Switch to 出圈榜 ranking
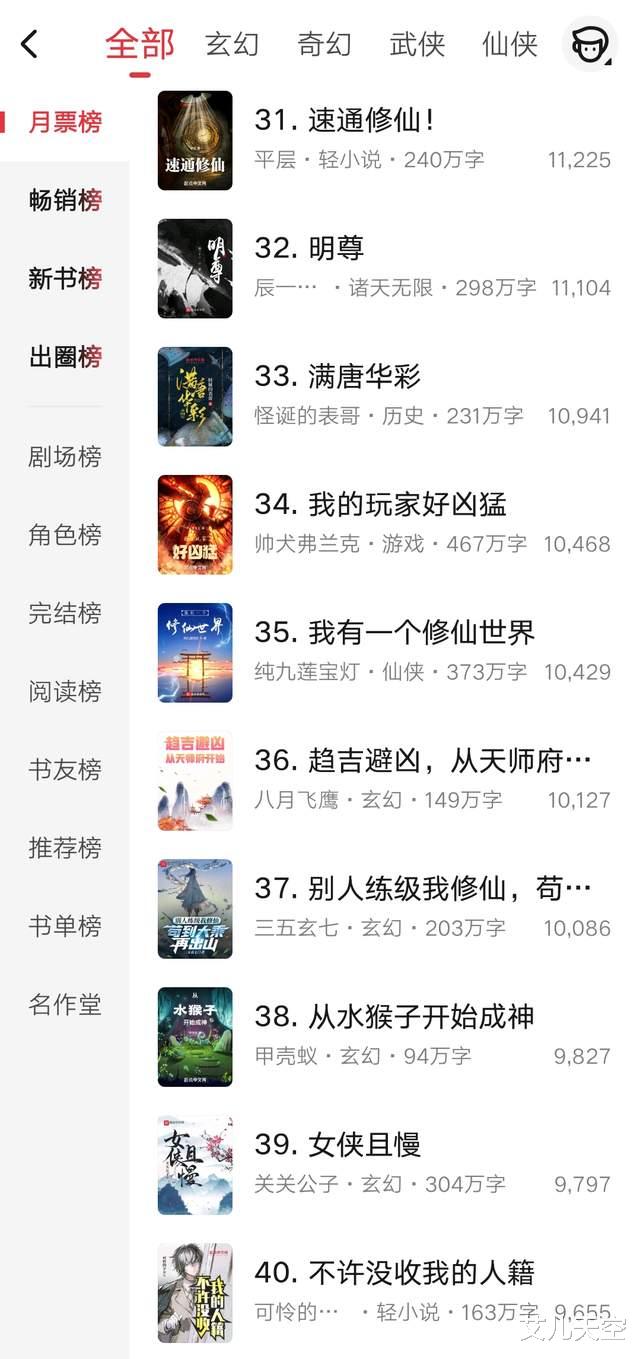Image resolution: width=640 pixels, height=1359 pixels. click(x=65, y=356)
